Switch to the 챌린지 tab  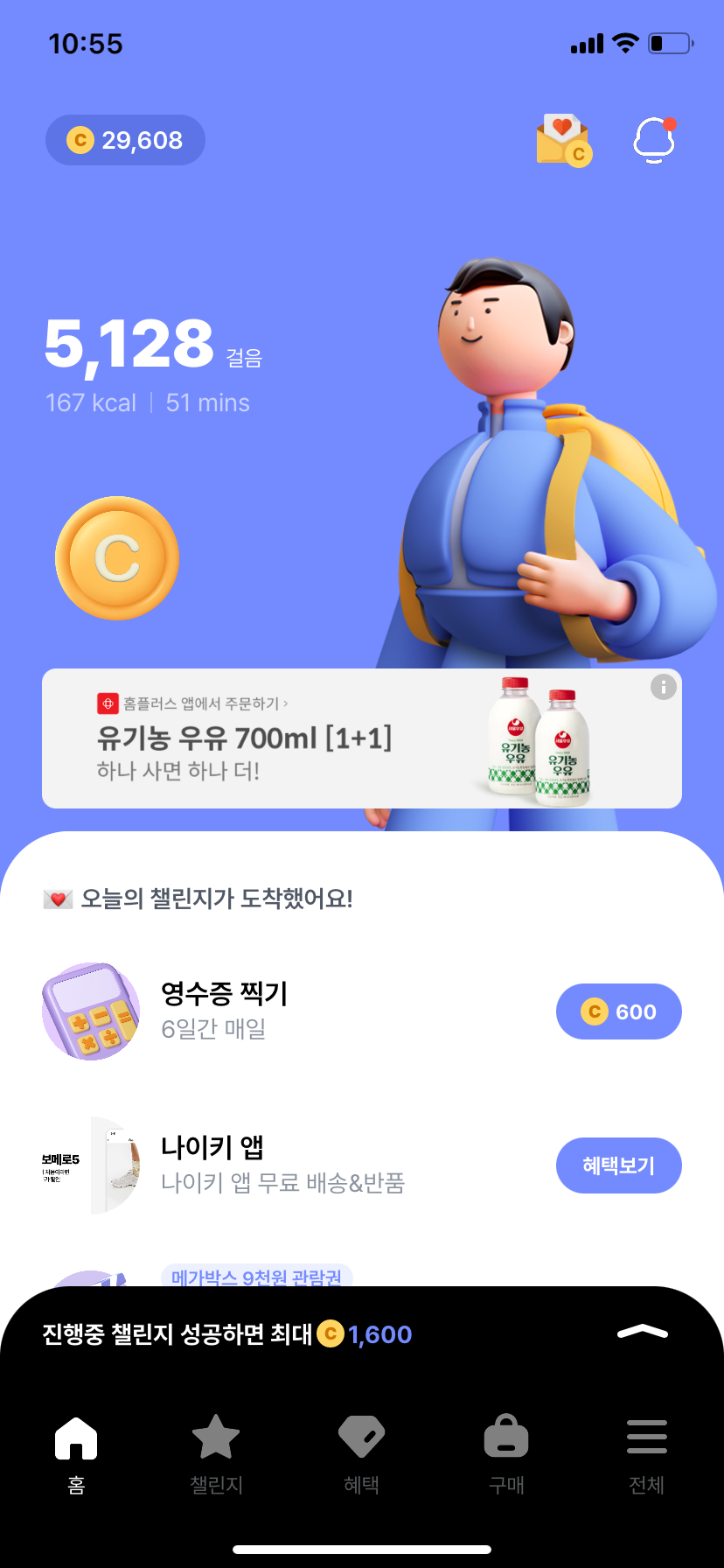[x=216, y=1452]
